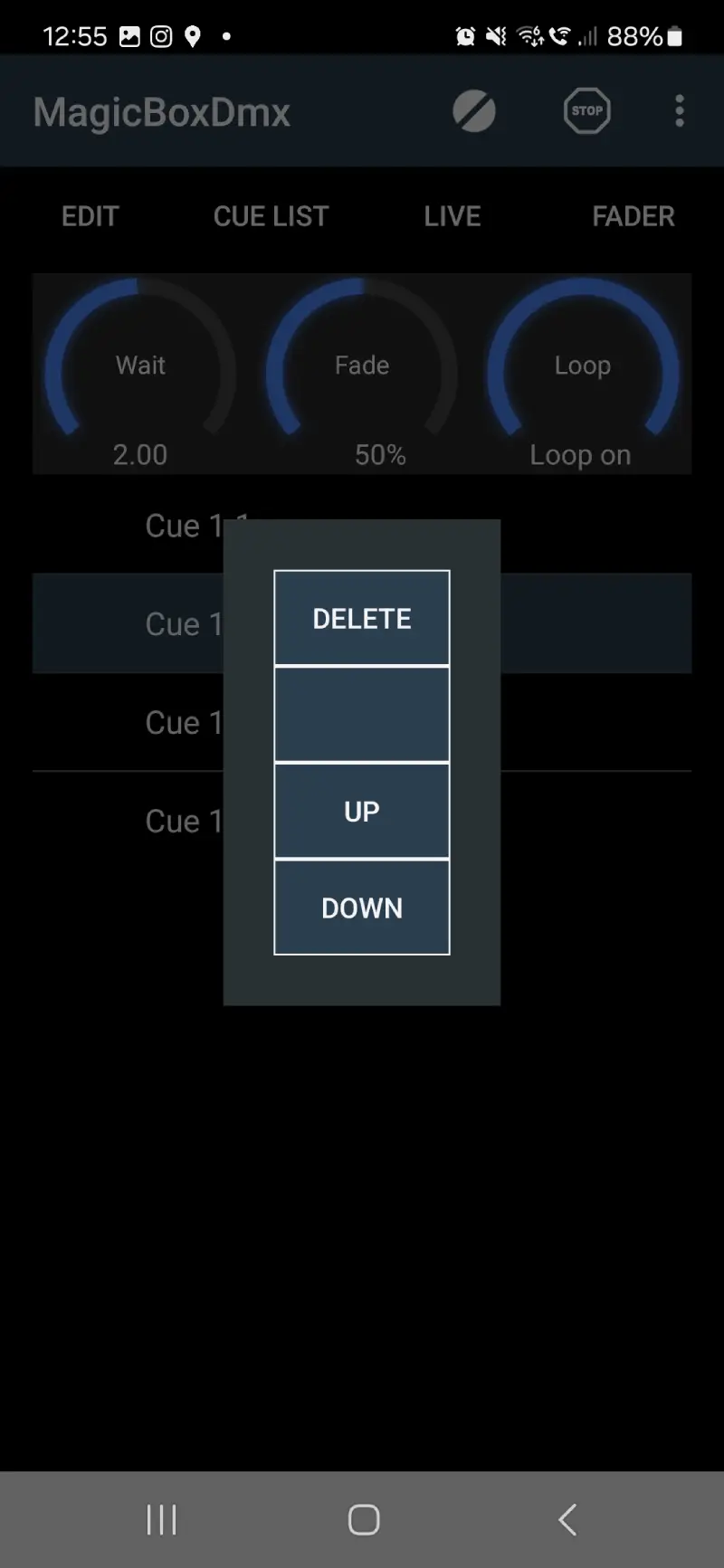Image resolution: width=724 pixels, height=1568 pixels.
Task: Move the cue DOWN
Action: (x=362, y=907)
